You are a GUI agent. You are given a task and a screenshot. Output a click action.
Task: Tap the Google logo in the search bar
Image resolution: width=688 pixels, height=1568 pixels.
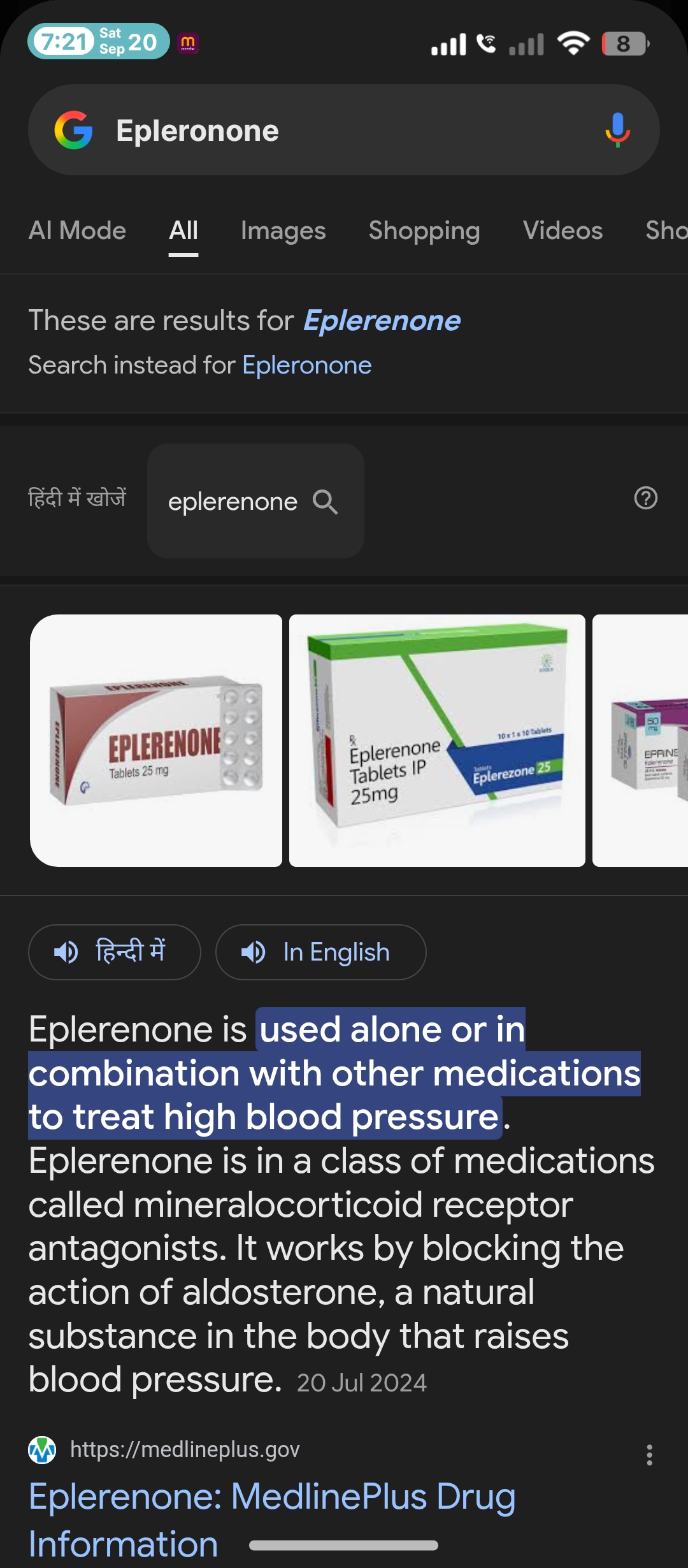click(x=74, y=130)
